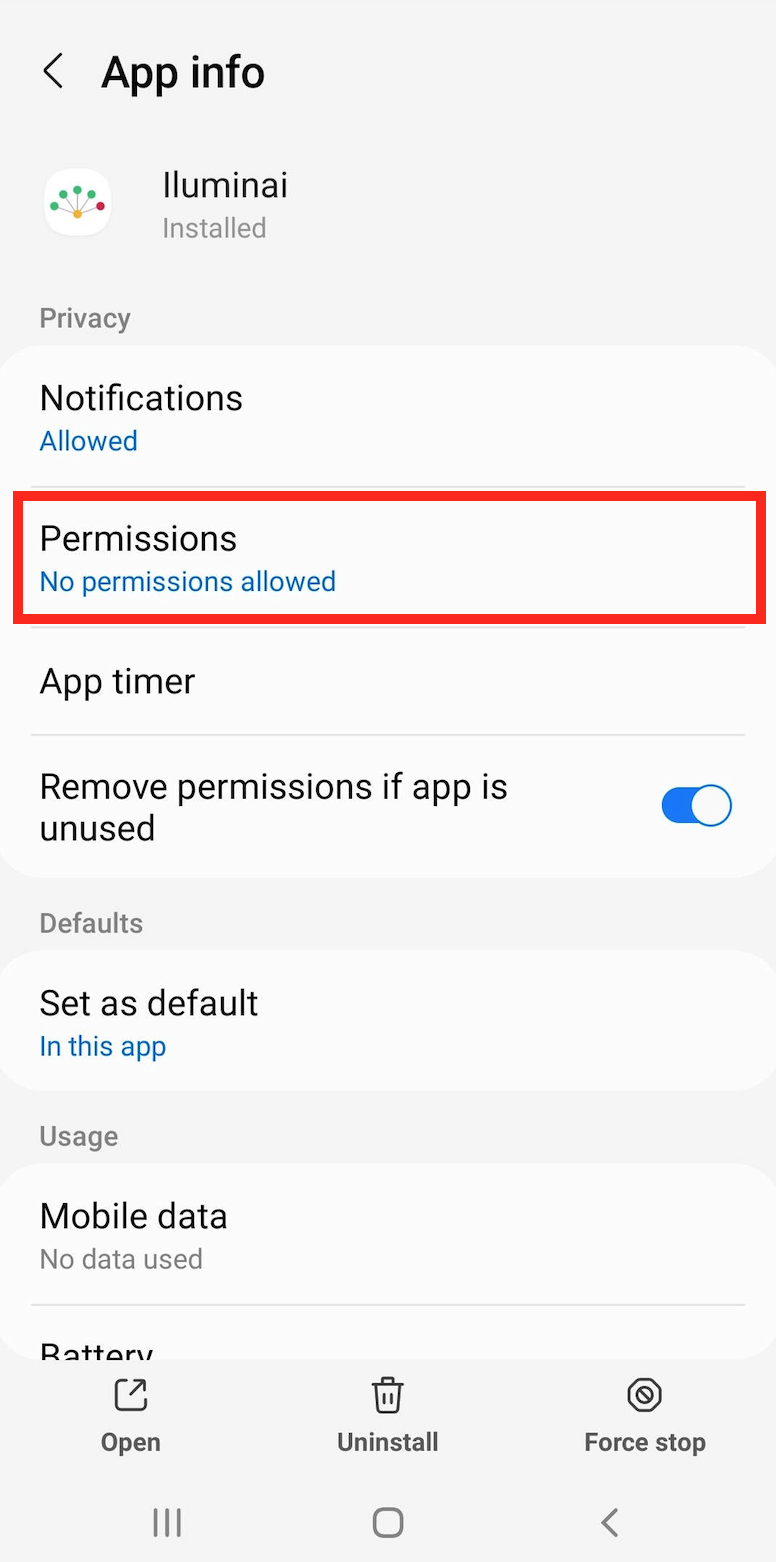
Task: Open App timer
Action: tap(388, 681)
